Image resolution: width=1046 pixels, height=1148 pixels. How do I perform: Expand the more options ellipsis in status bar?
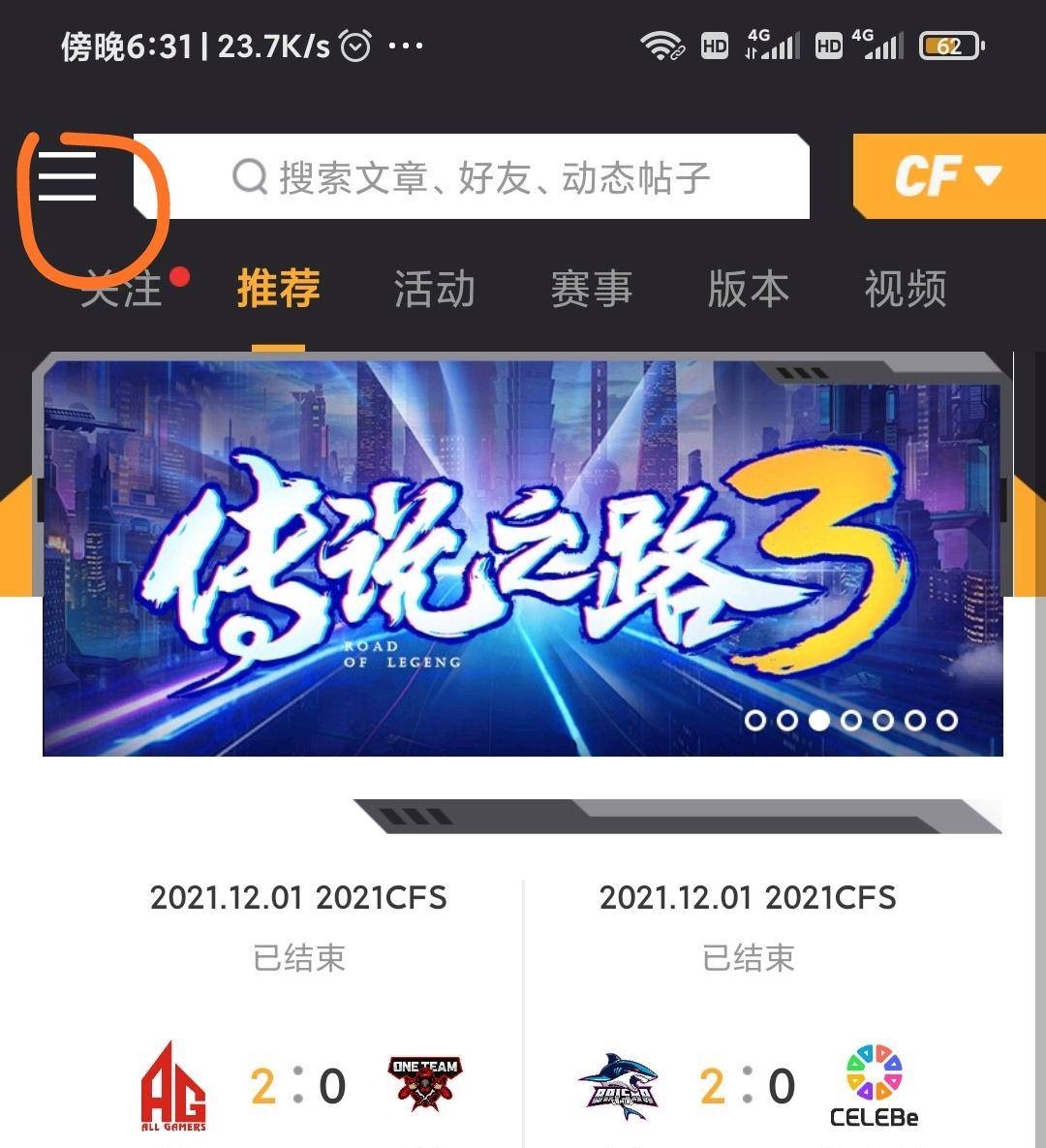[x=407, y=44]
